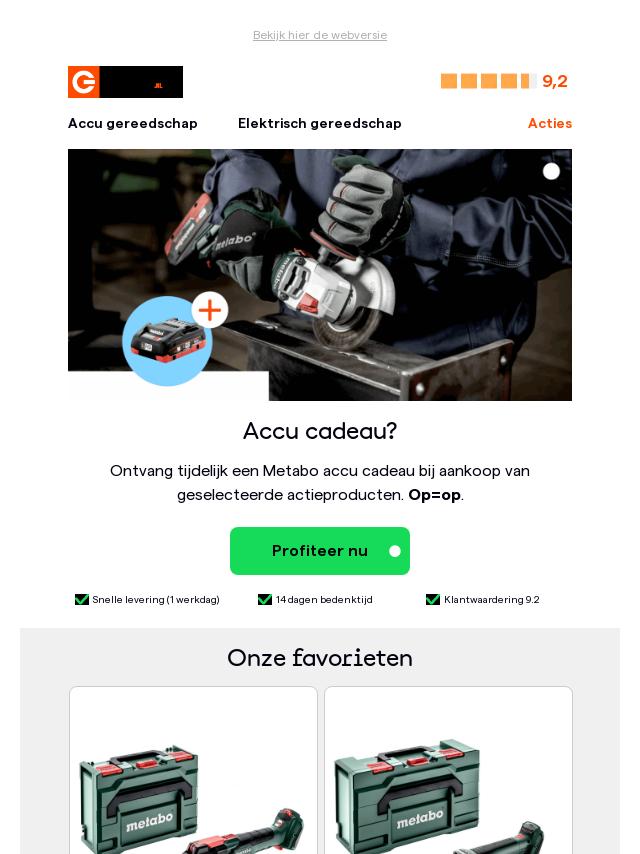Go to the Acties page

549,123
